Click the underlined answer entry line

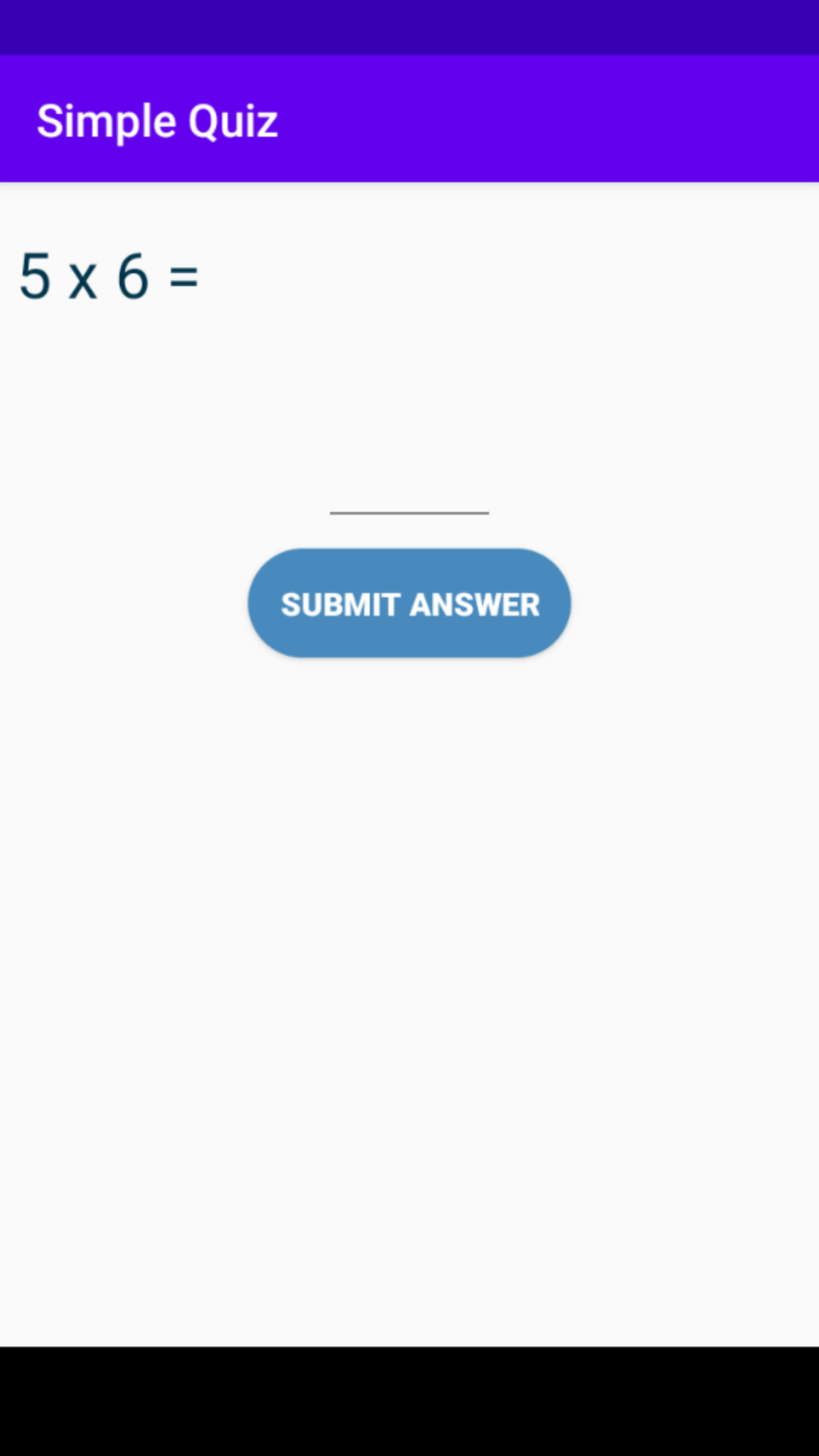tap(410, 512)
